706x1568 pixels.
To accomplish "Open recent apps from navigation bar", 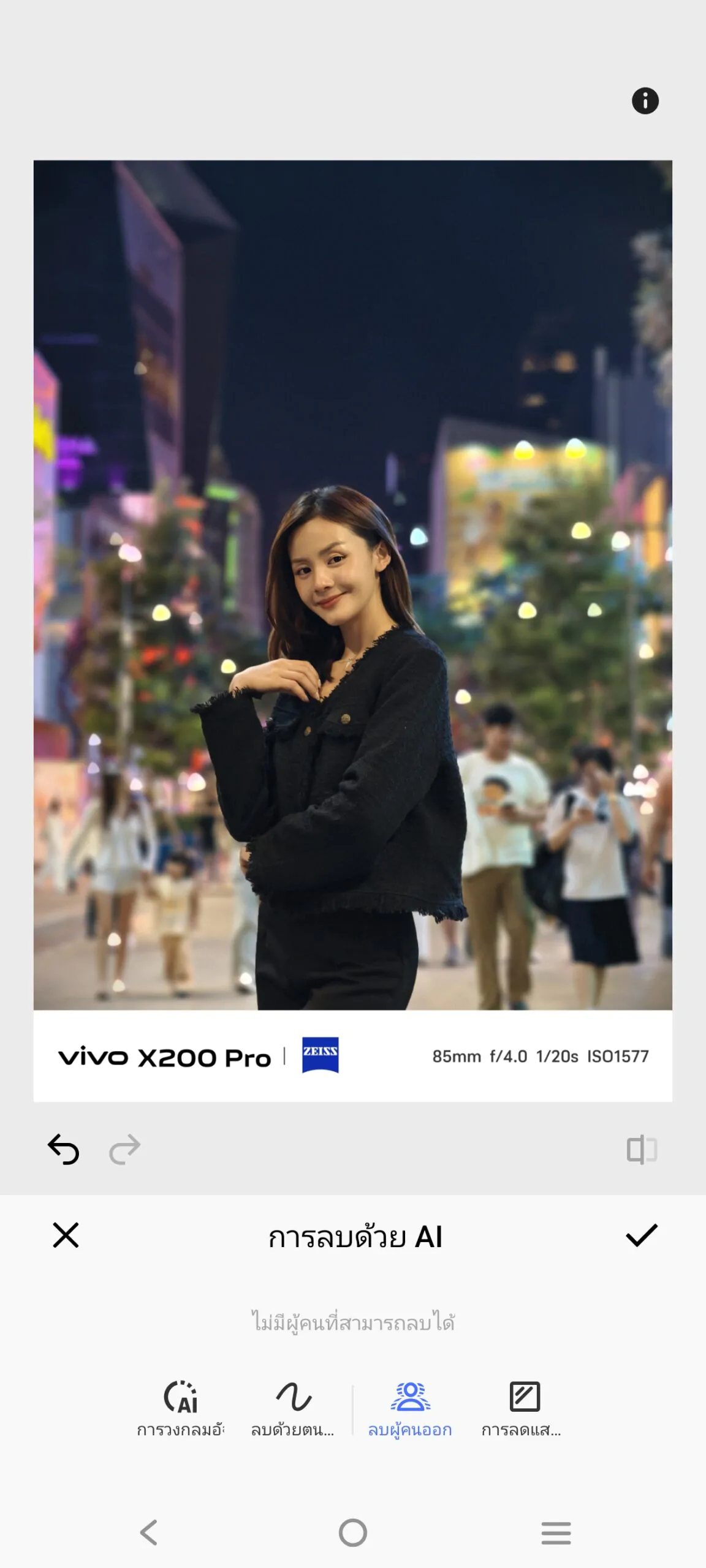I will [556, 1532].
